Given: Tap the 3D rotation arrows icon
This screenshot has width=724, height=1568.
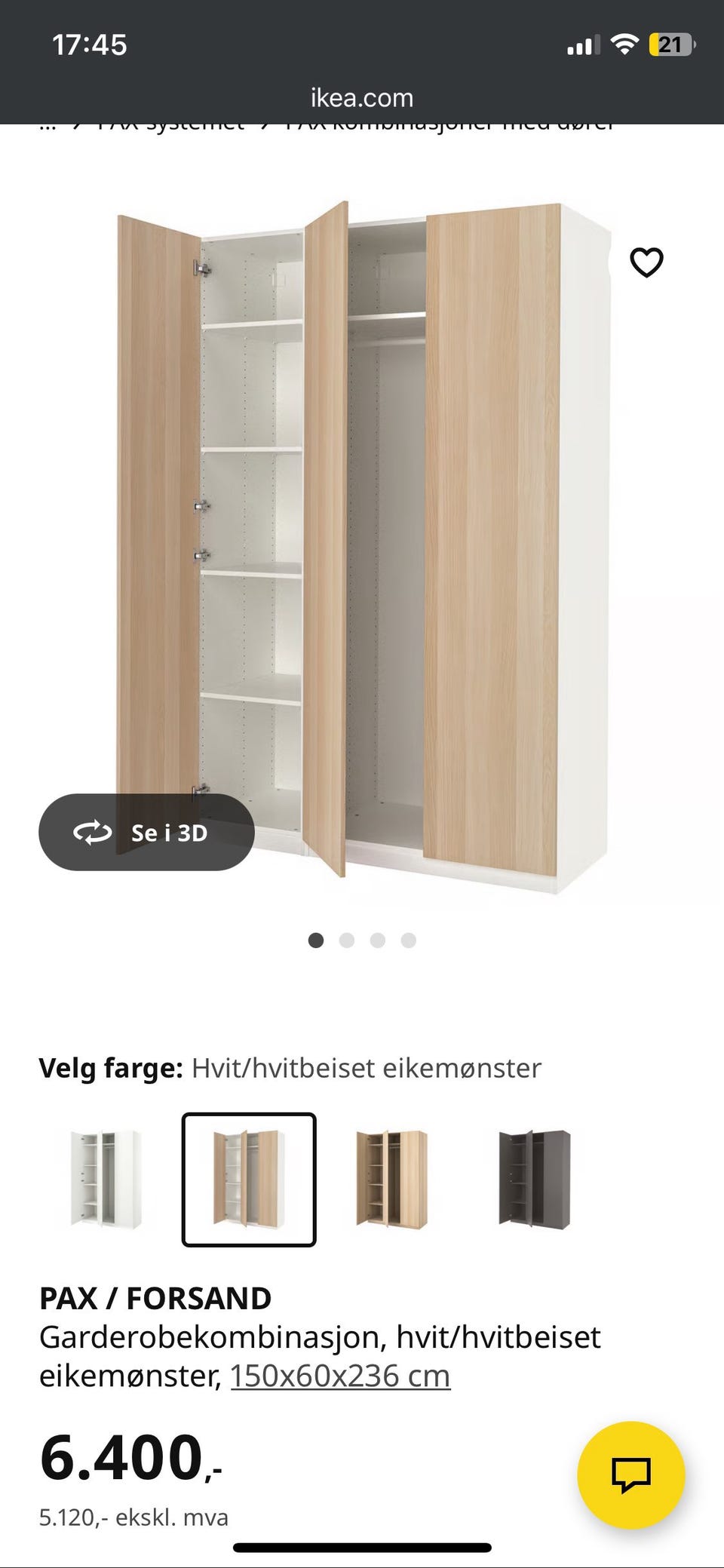Looking at the screenshot, I should (93, 833).
